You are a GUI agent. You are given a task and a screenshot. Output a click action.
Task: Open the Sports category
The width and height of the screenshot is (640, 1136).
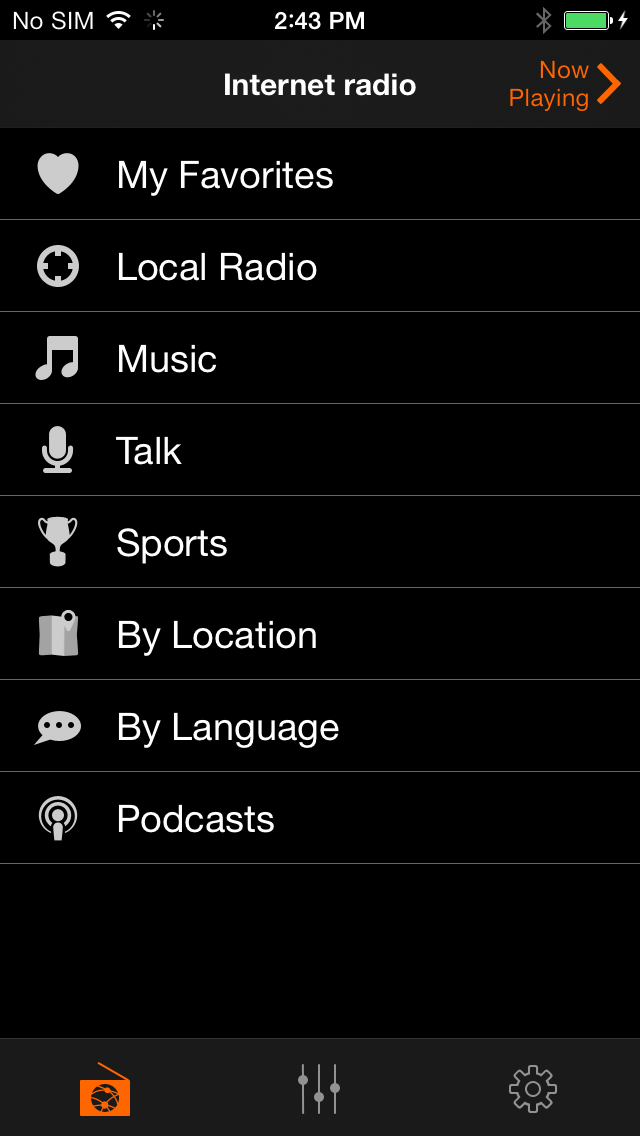[x=320, y=542]
